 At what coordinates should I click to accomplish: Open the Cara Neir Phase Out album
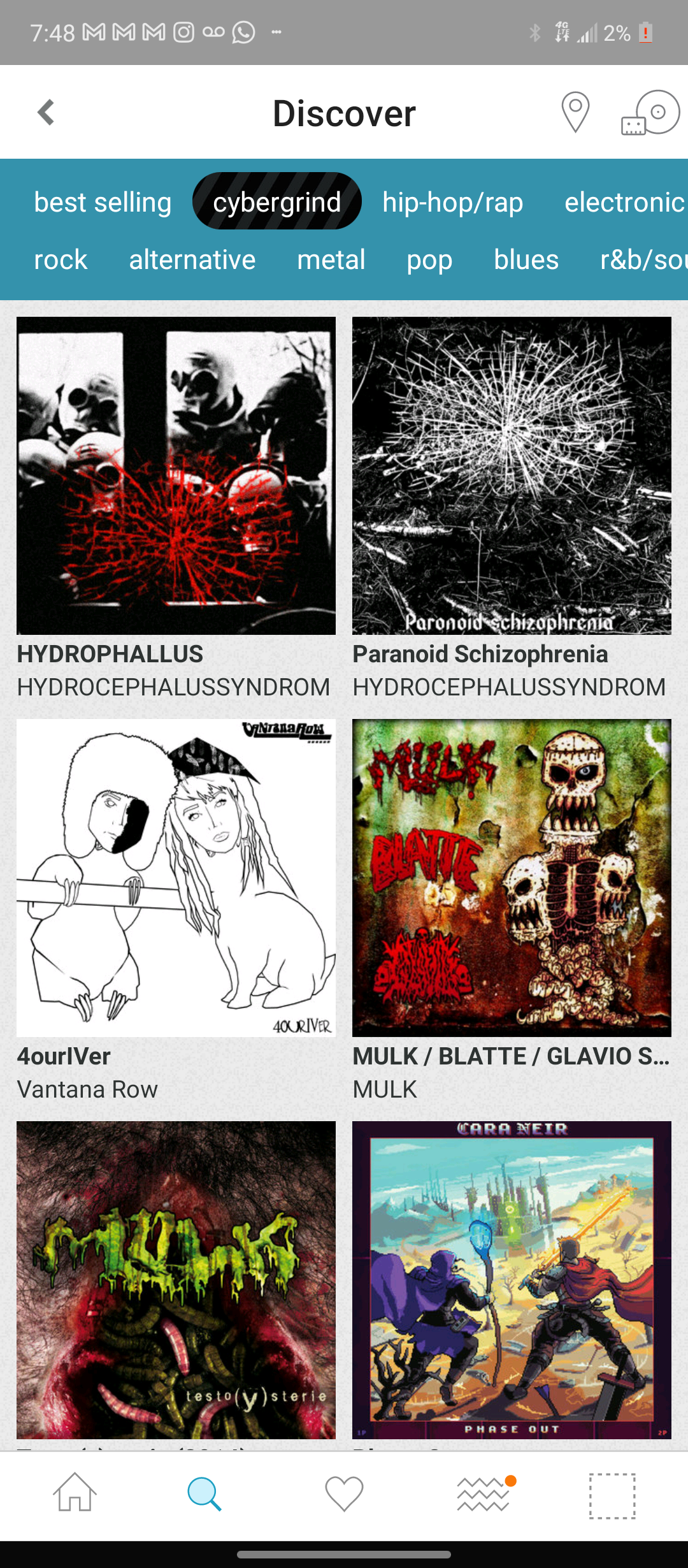coord(512,1279)
